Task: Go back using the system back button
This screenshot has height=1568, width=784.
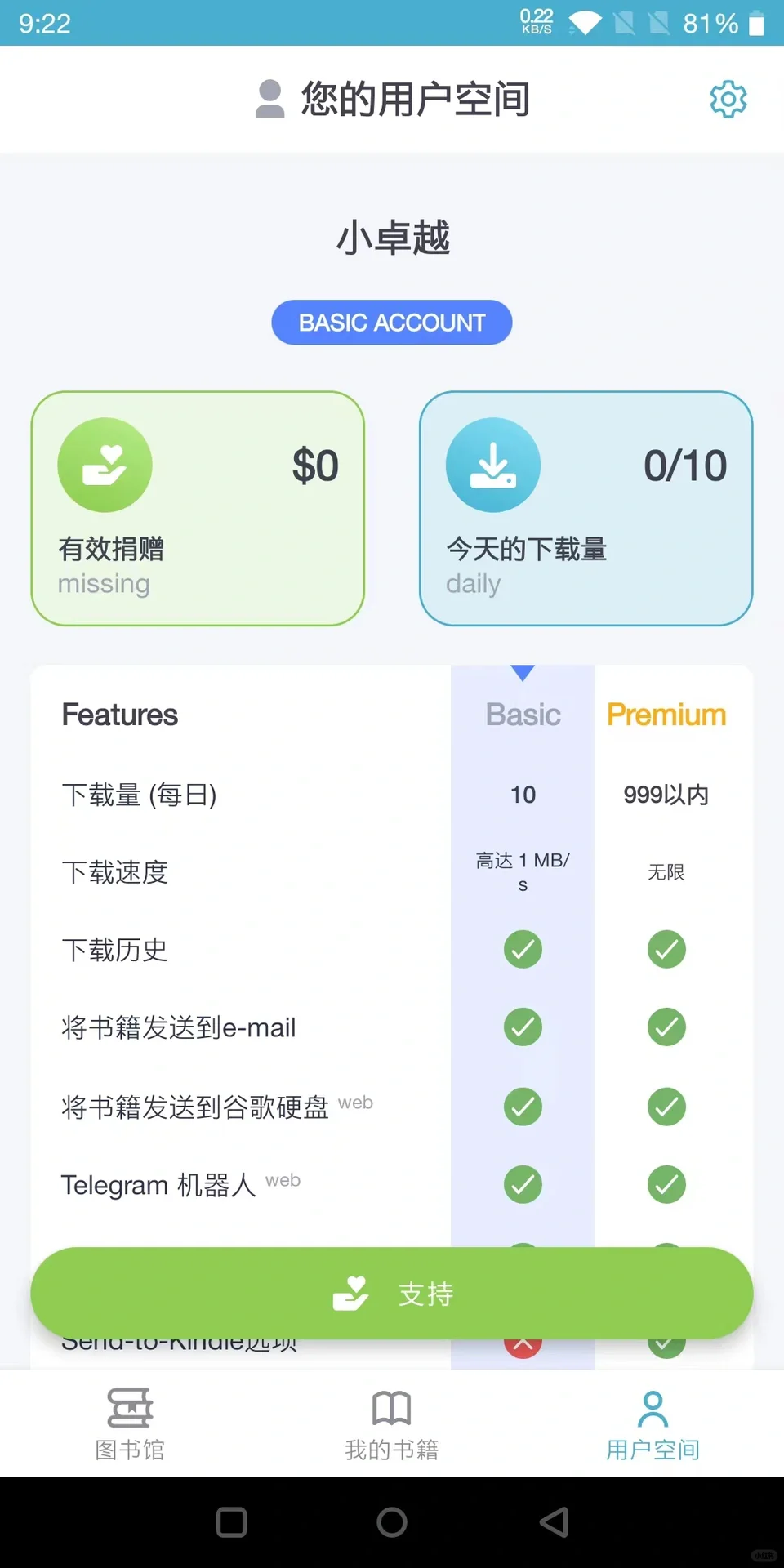Action: coord(555,1522)
